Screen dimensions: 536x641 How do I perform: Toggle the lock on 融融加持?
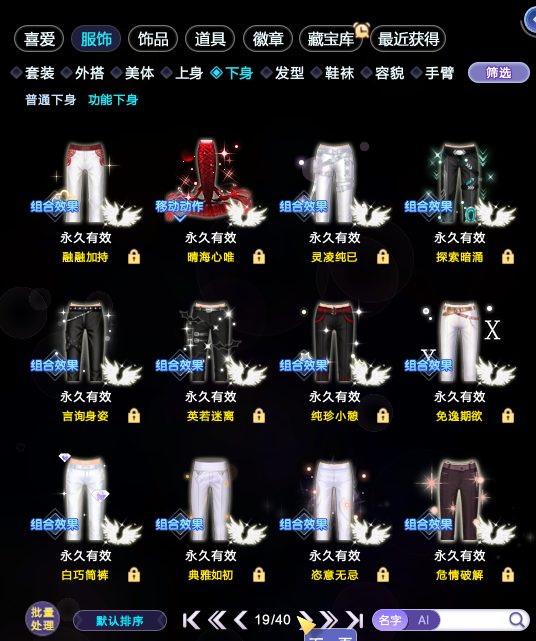[134, 257]
